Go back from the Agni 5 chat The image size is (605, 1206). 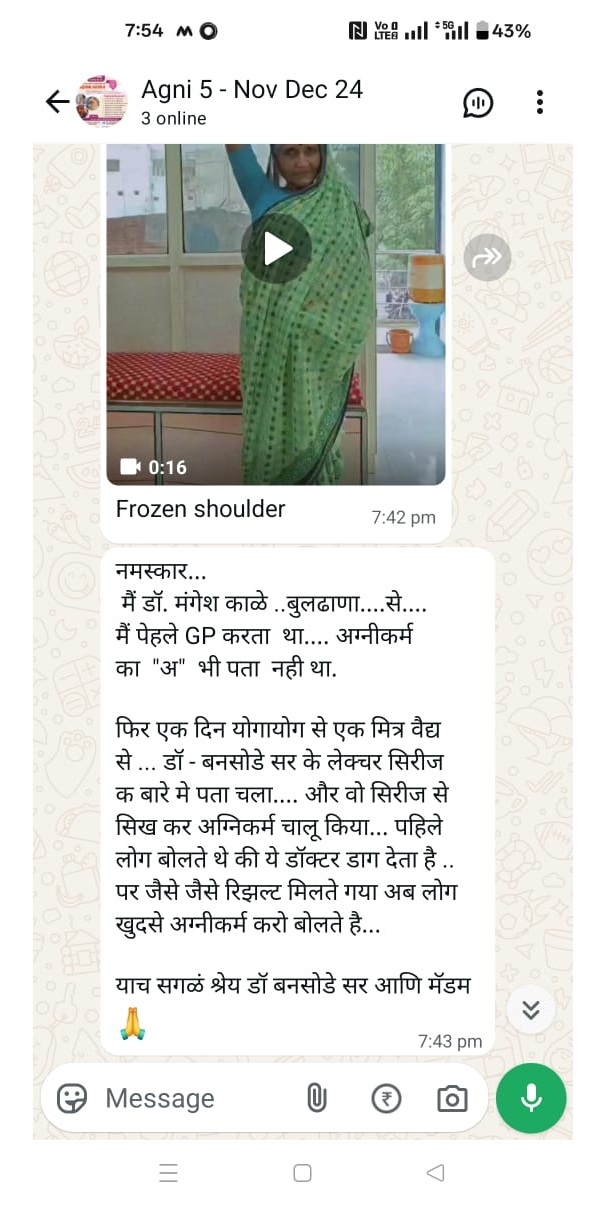tap(57, 102)
